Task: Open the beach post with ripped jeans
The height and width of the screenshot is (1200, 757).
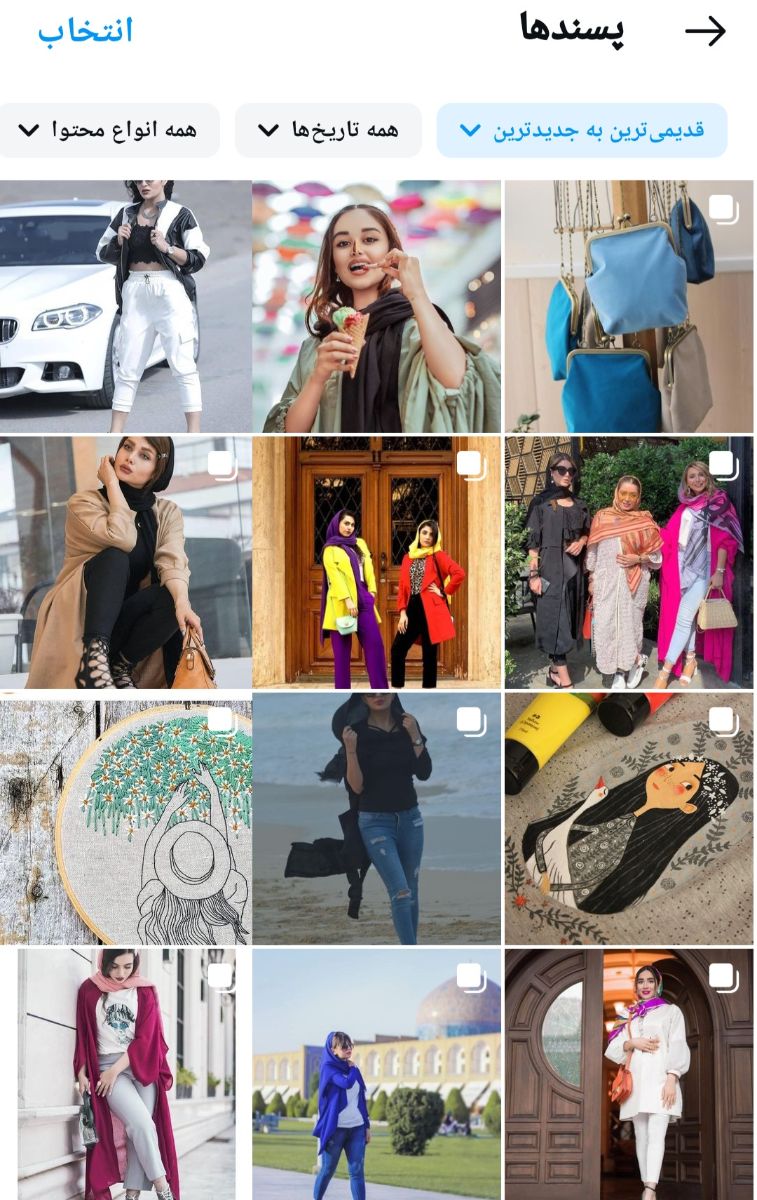Action: pyautogui.click(x=376, y=818)
